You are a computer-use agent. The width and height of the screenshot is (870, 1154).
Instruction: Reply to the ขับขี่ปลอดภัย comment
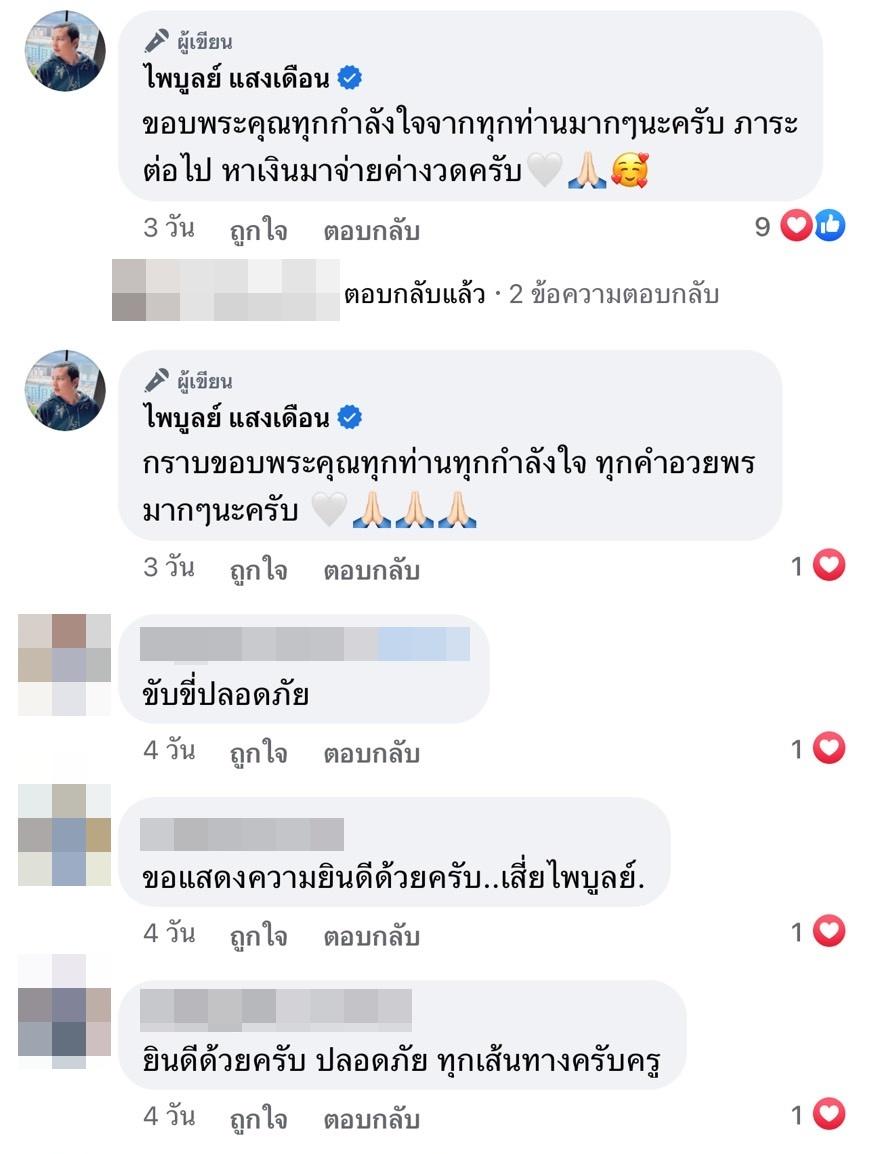click(x=370, y=753)
